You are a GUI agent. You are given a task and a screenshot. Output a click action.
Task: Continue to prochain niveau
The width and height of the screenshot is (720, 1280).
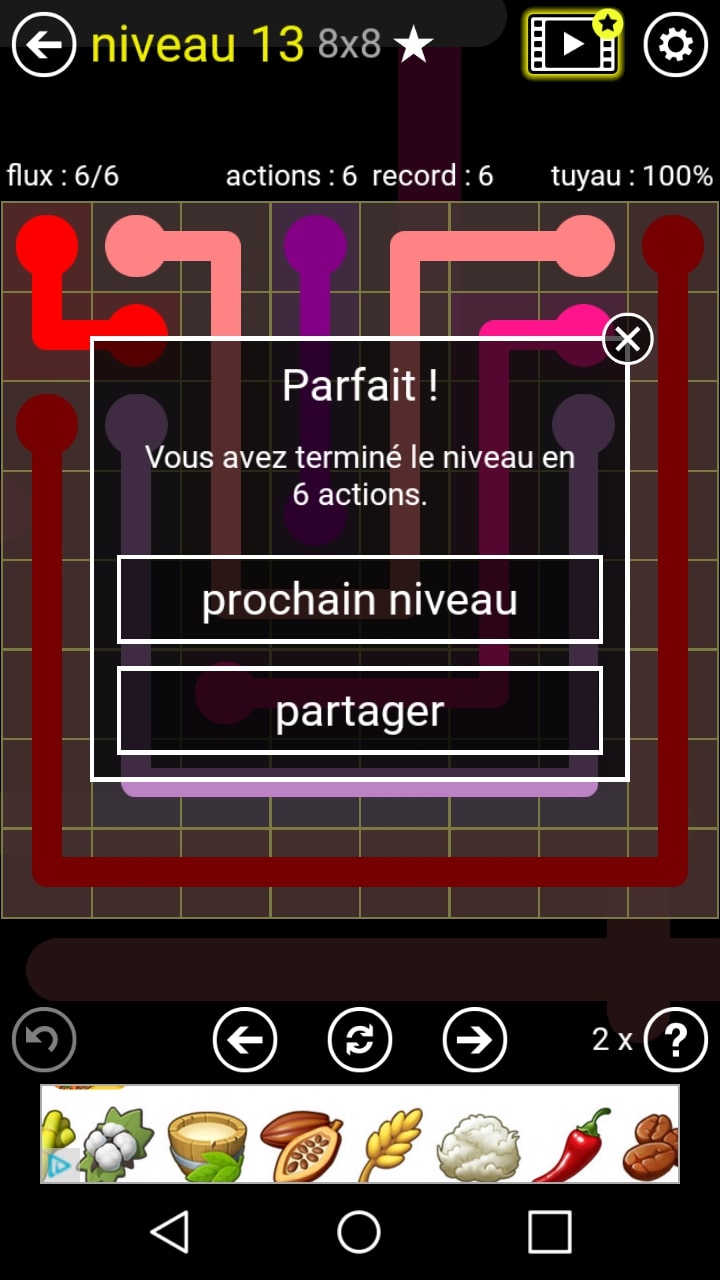pyautogui.click(x=360, y=600)
